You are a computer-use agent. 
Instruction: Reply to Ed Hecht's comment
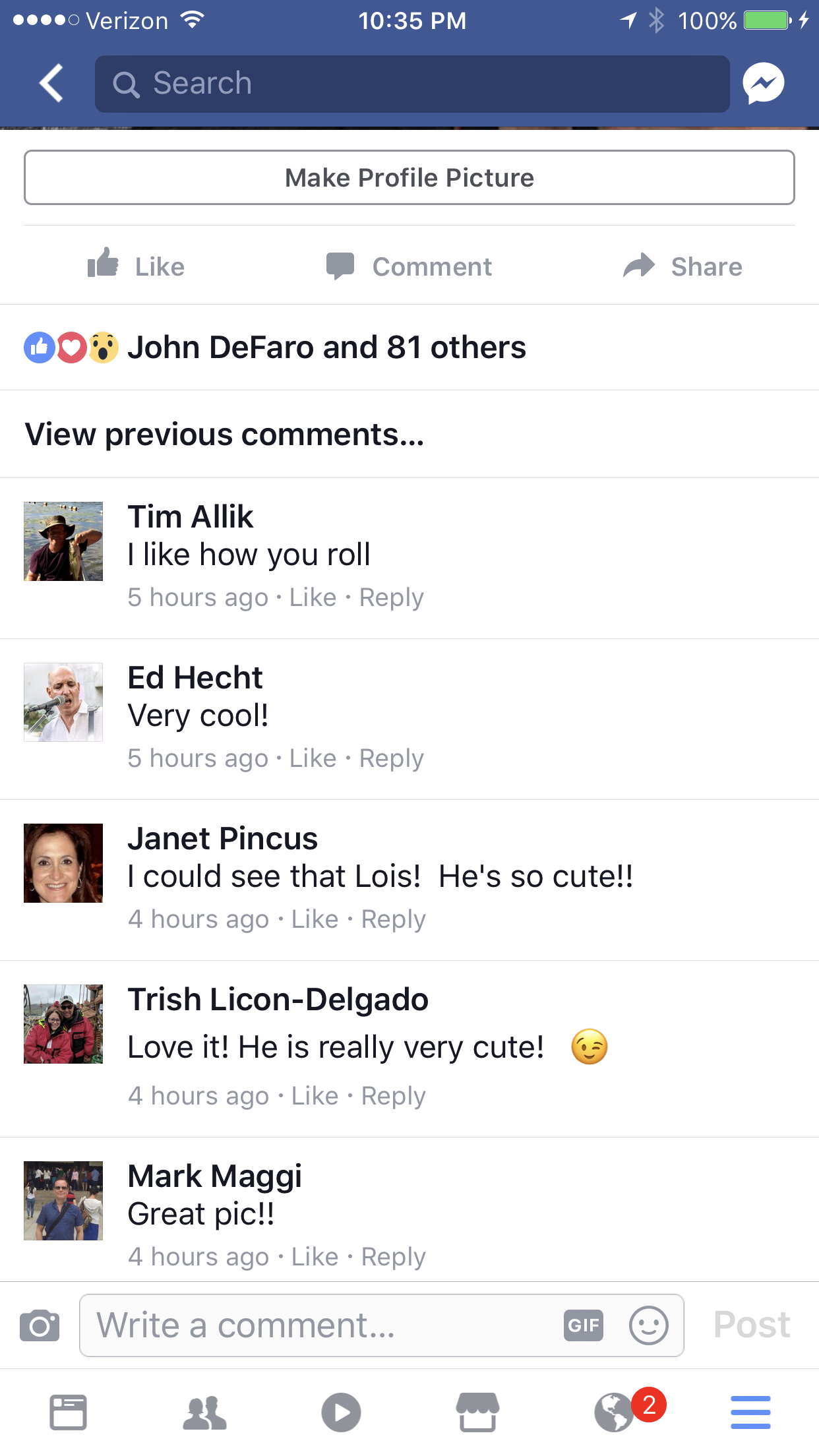(x=391, y=758)
